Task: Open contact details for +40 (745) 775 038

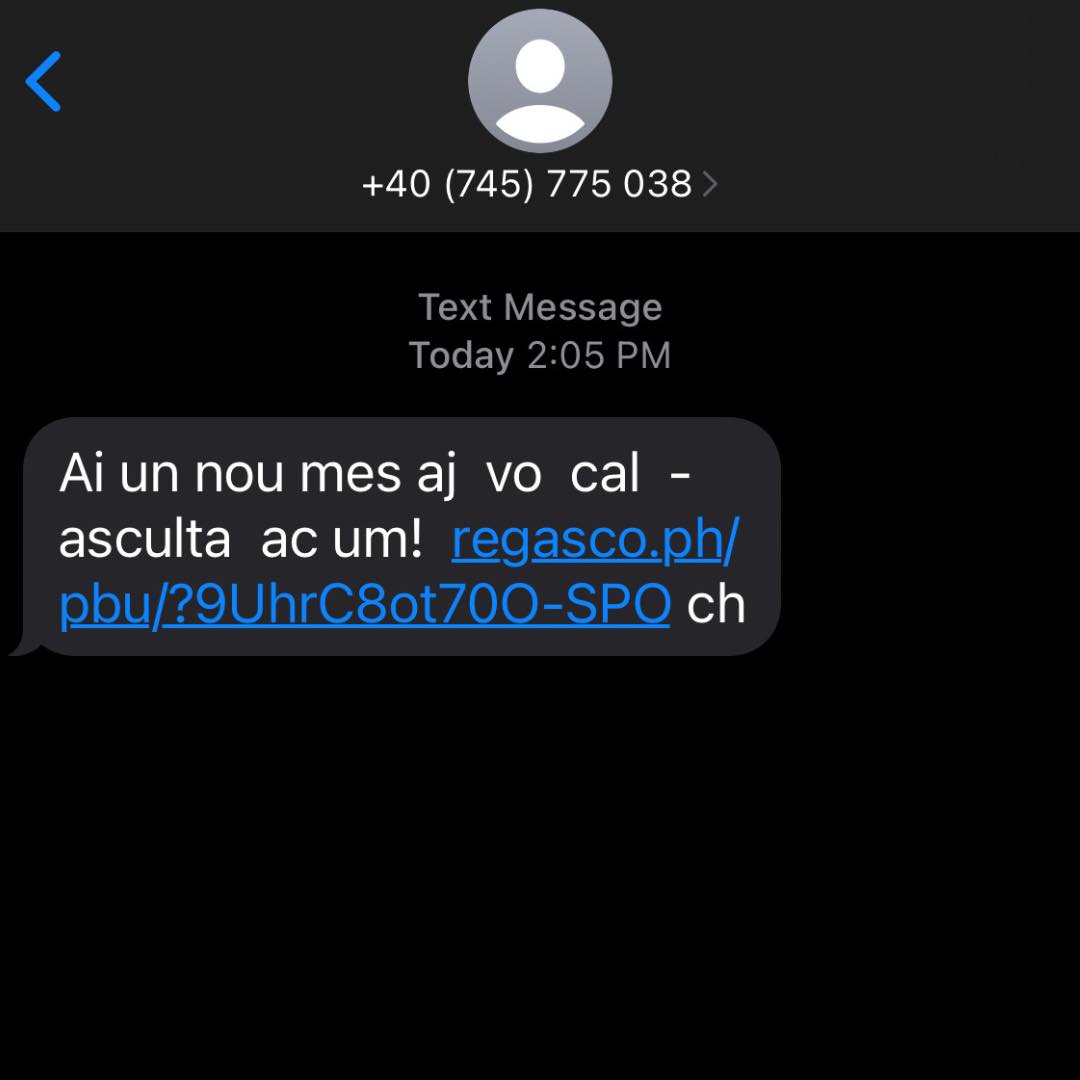Action: 540,185
